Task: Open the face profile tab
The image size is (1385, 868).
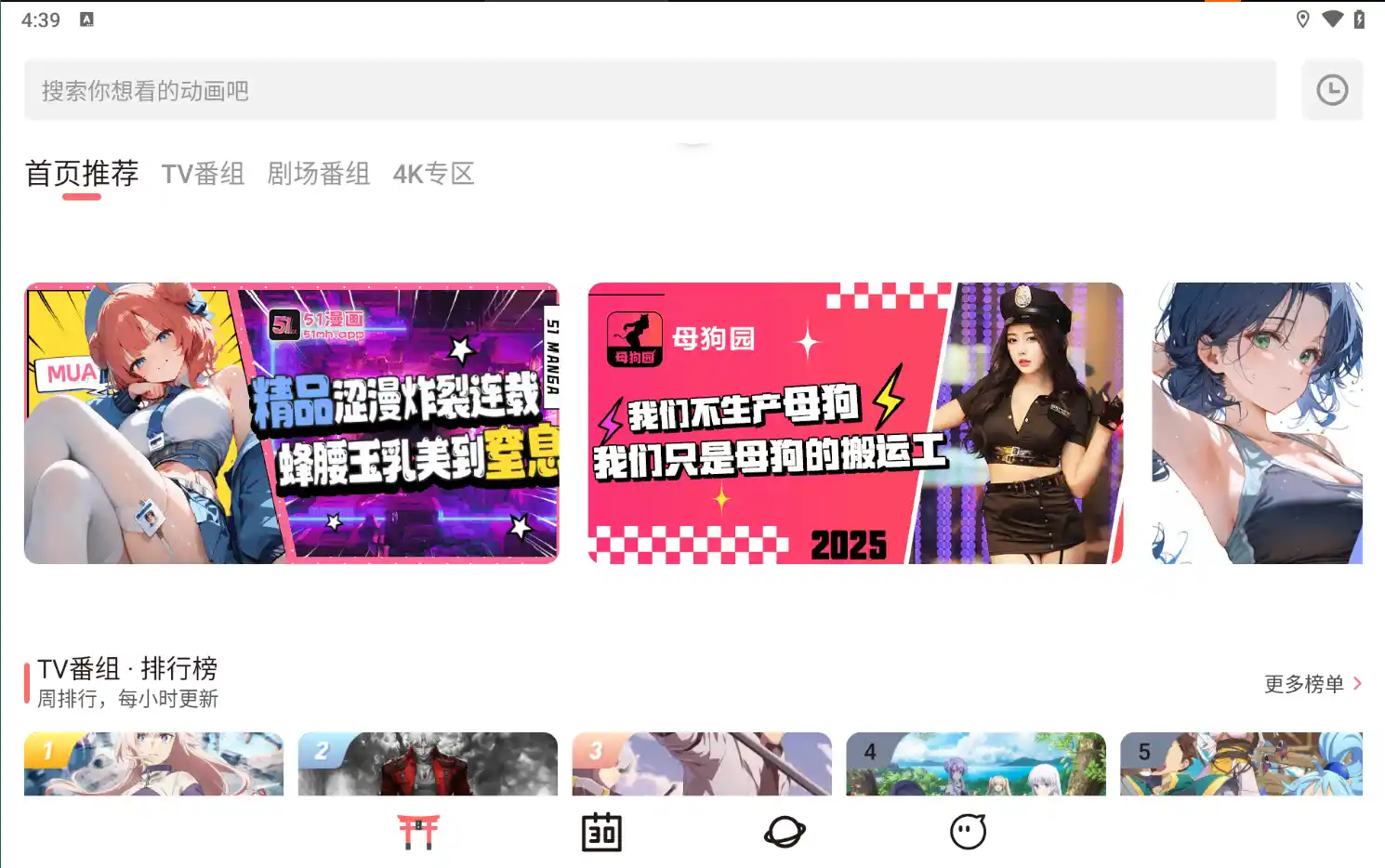Action: (x=968, y=832)
